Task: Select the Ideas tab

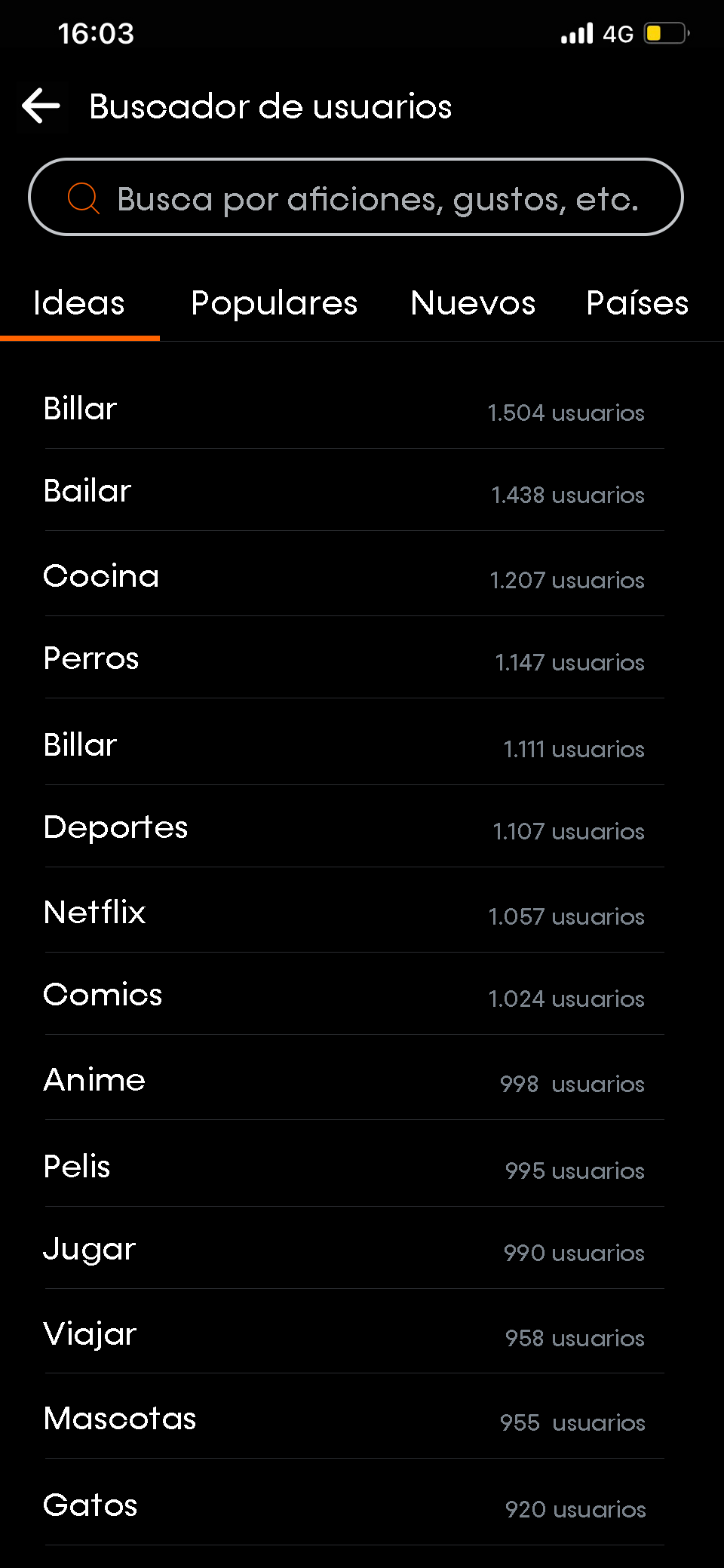Action: point(79,303)
